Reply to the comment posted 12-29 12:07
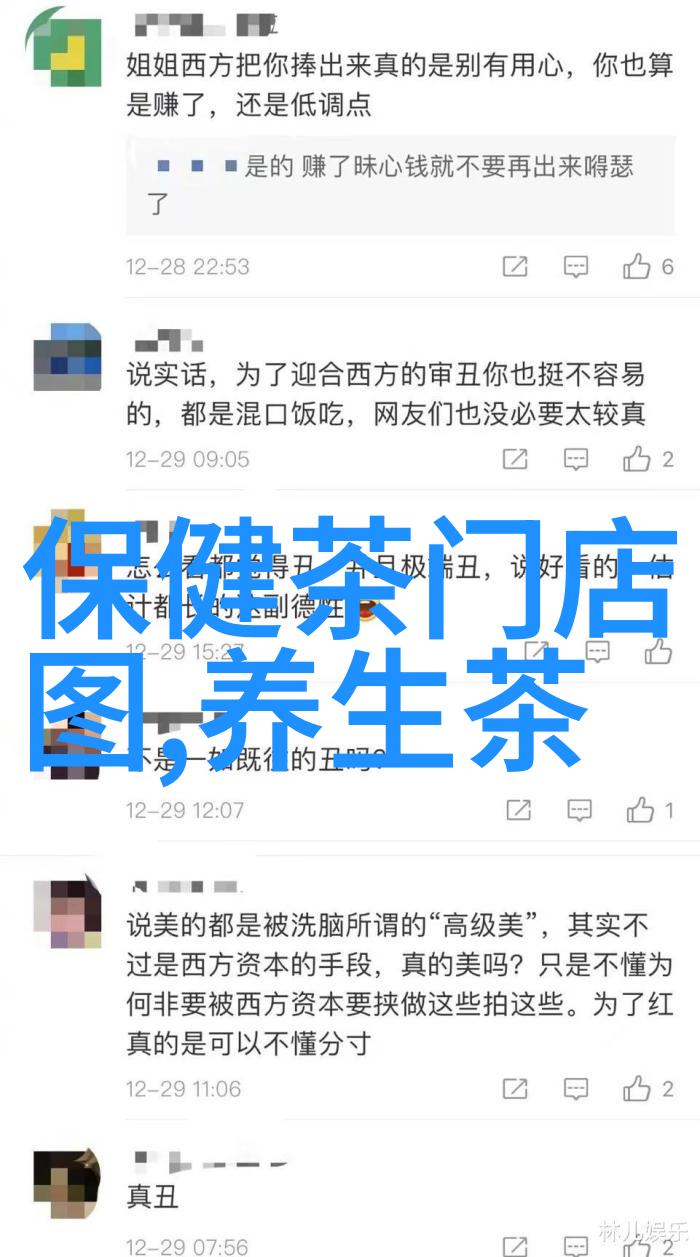The width and height of the screenshot is (700, 1257). (x=579, y=811)
